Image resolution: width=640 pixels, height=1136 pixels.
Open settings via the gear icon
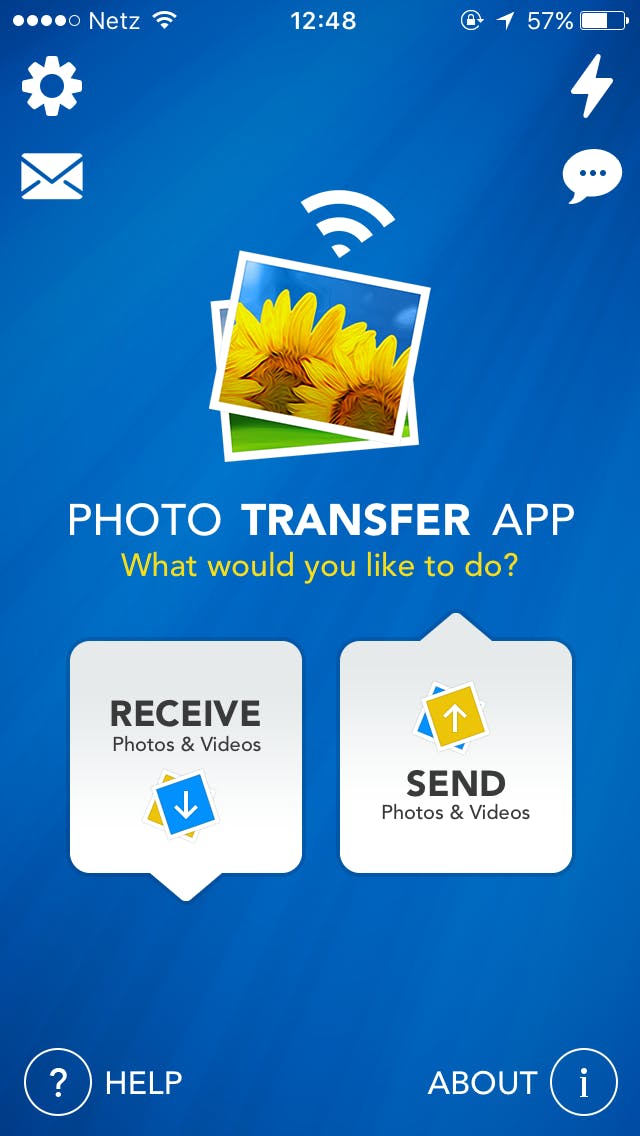(52, 86)
